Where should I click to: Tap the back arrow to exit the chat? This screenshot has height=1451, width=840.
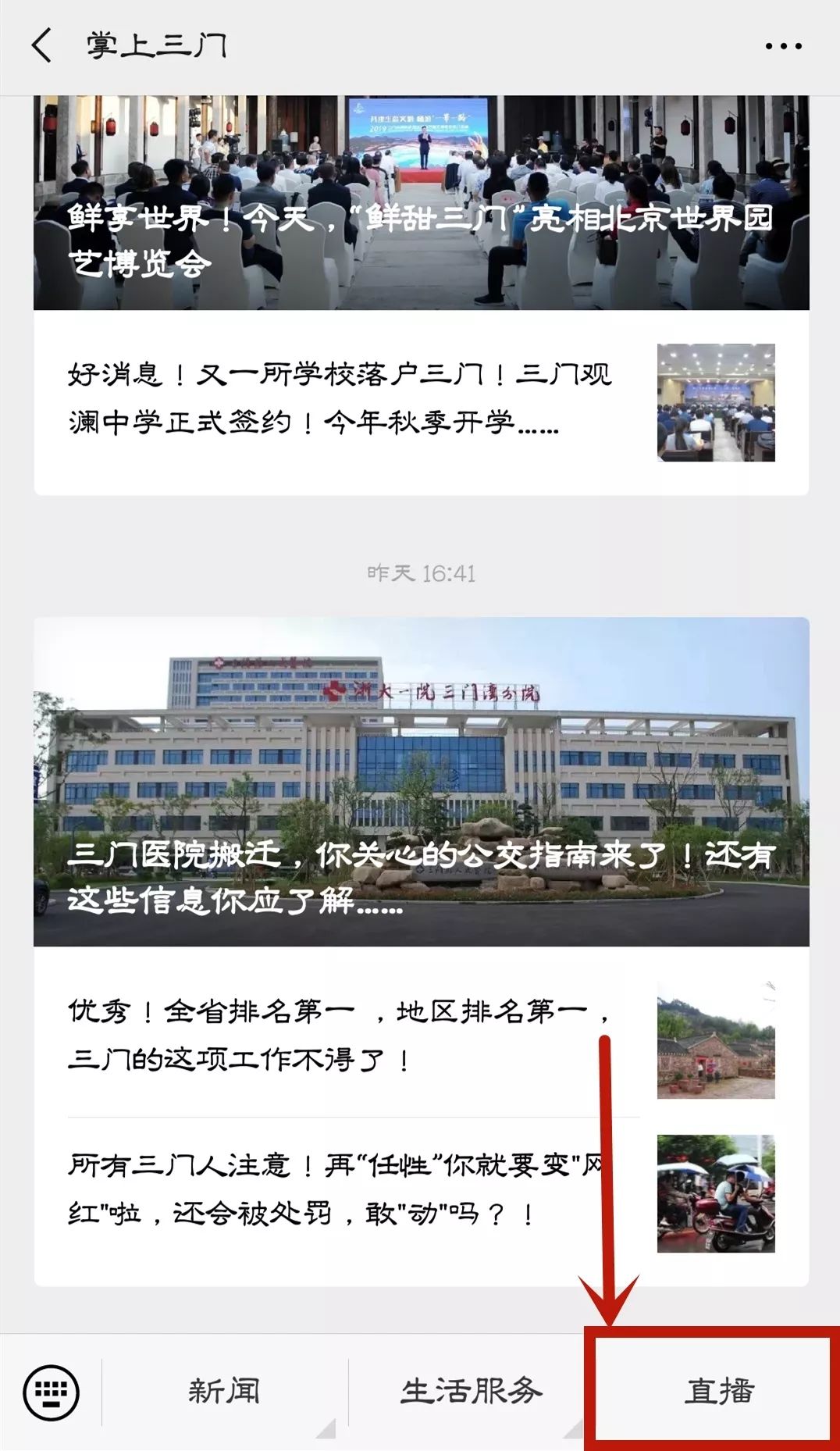(x=43, y=47)
